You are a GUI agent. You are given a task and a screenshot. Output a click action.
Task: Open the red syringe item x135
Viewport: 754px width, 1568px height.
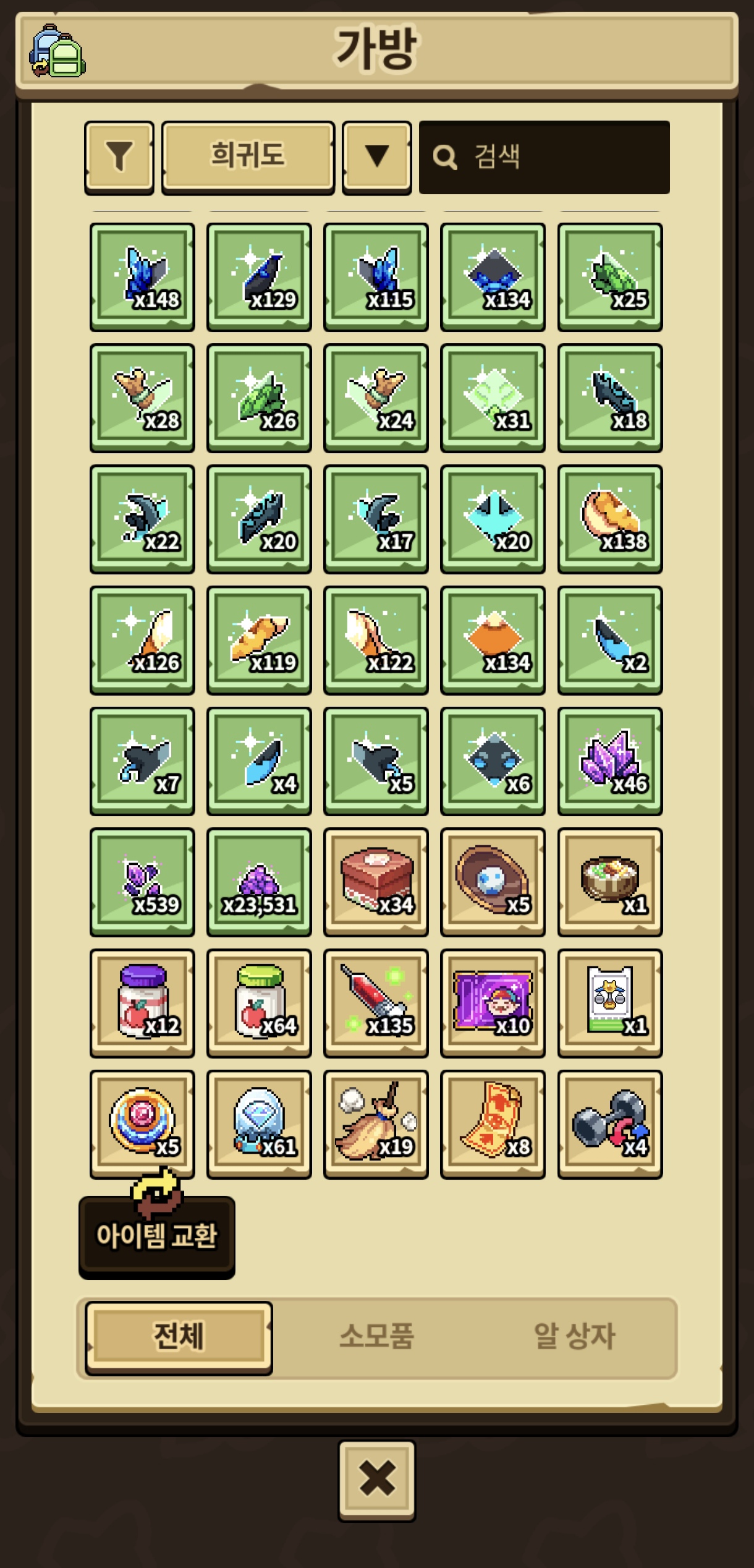click(376, 1003)
